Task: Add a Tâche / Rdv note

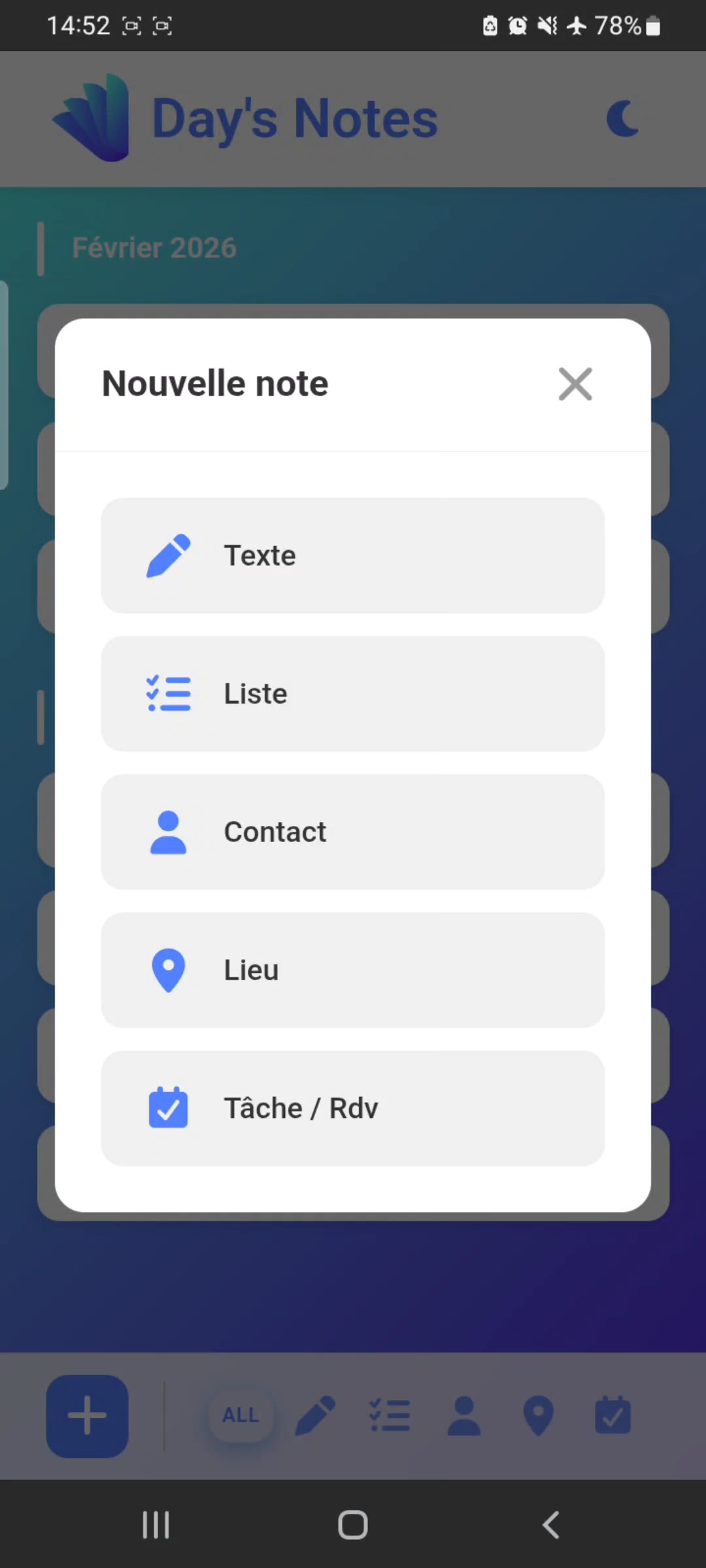Action: 352,1108
